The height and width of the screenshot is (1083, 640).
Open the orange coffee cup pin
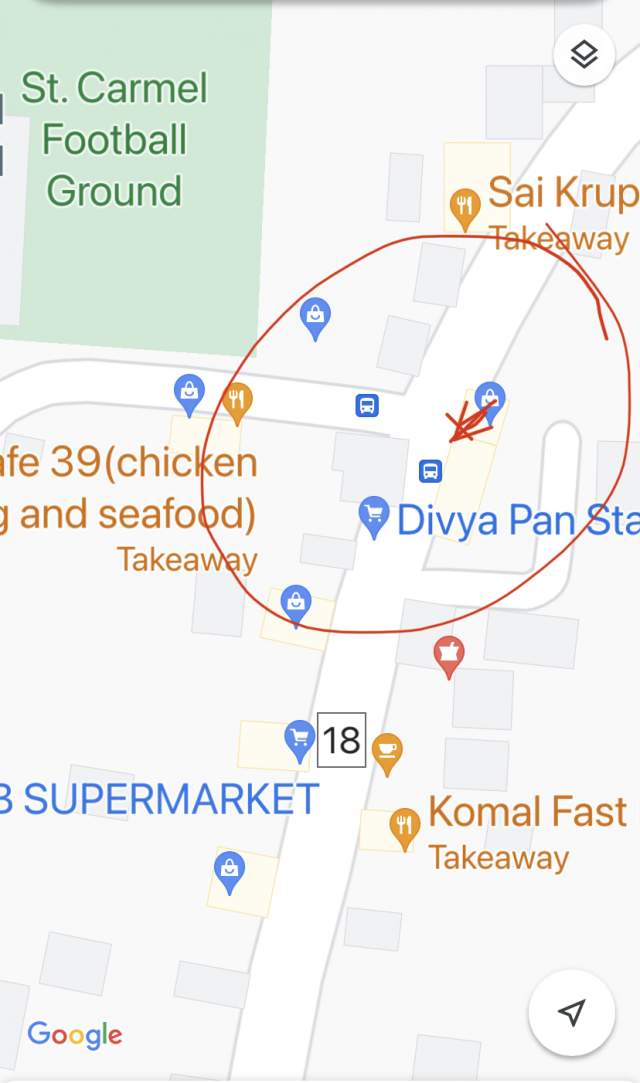point(387,751)
